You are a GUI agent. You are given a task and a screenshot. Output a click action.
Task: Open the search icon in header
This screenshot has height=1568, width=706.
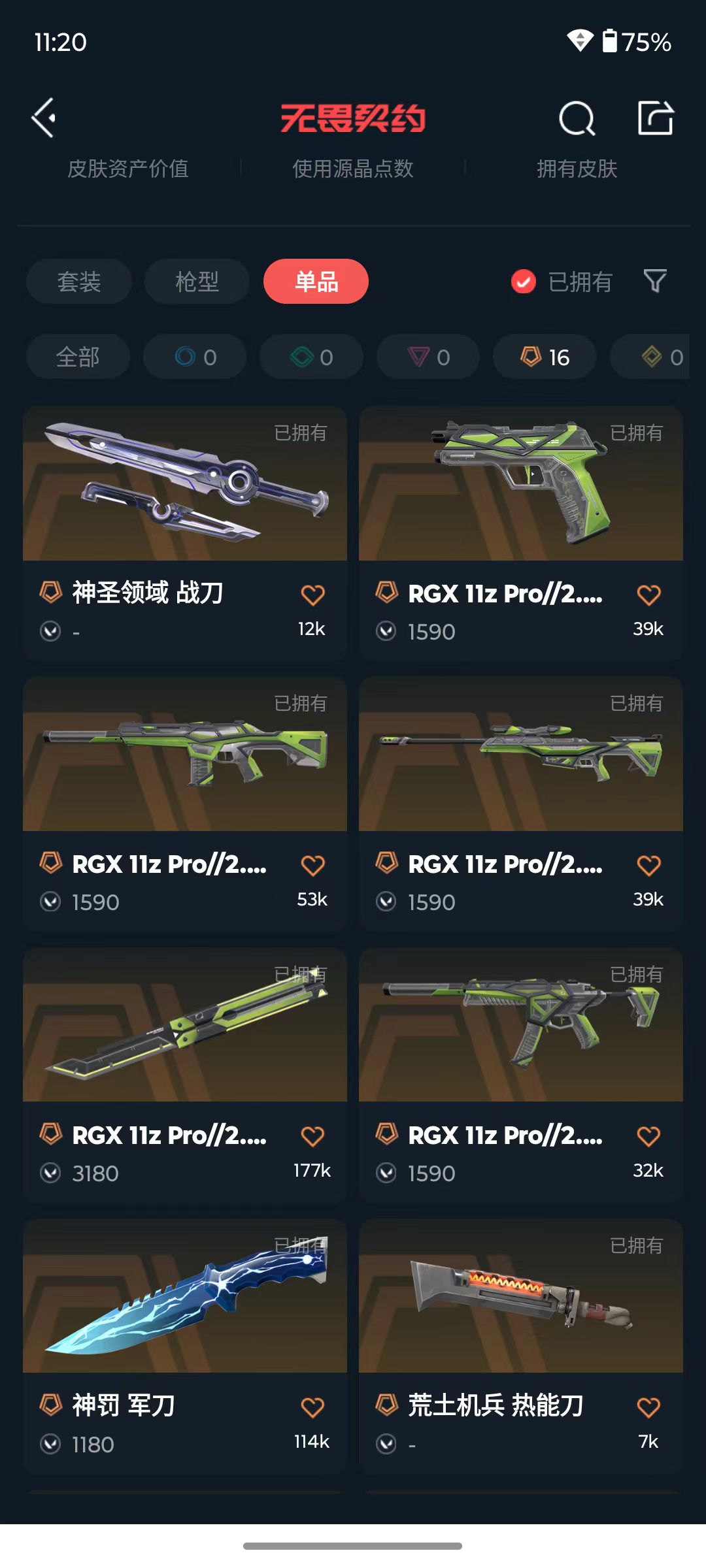click(577, 118)
